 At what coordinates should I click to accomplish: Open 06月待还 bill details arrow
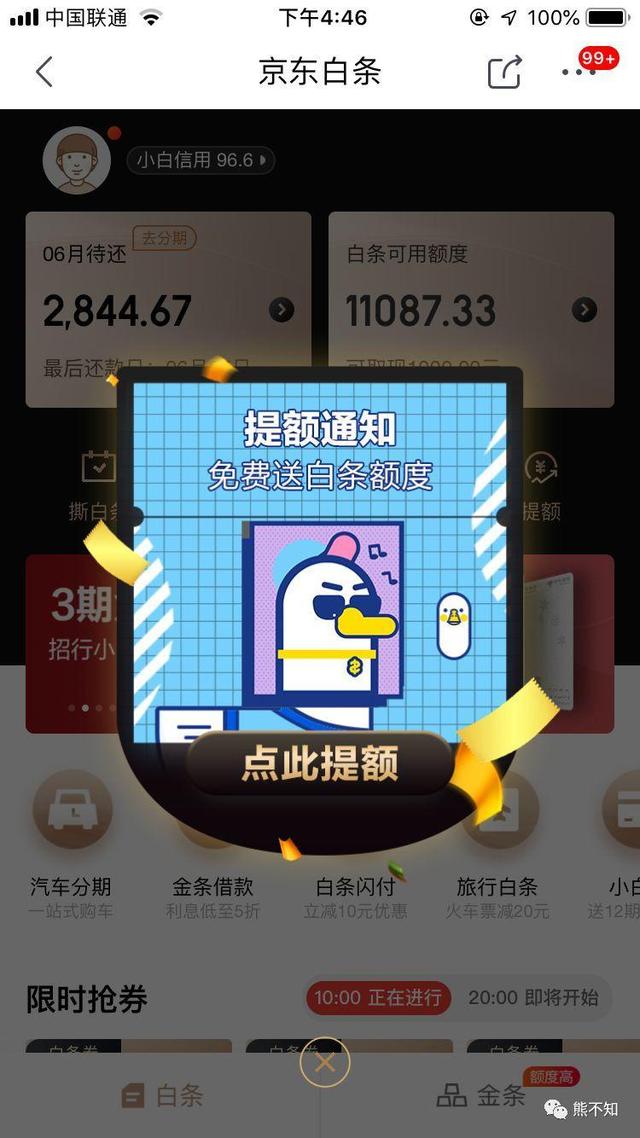coord(282,310)
